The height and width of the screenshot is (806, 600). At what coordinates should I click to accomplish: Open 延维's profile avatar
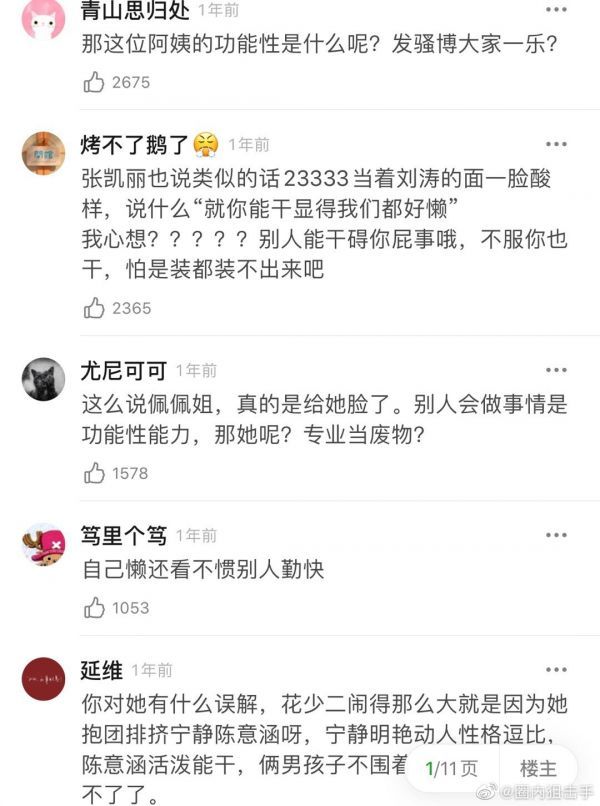(43, 678)
